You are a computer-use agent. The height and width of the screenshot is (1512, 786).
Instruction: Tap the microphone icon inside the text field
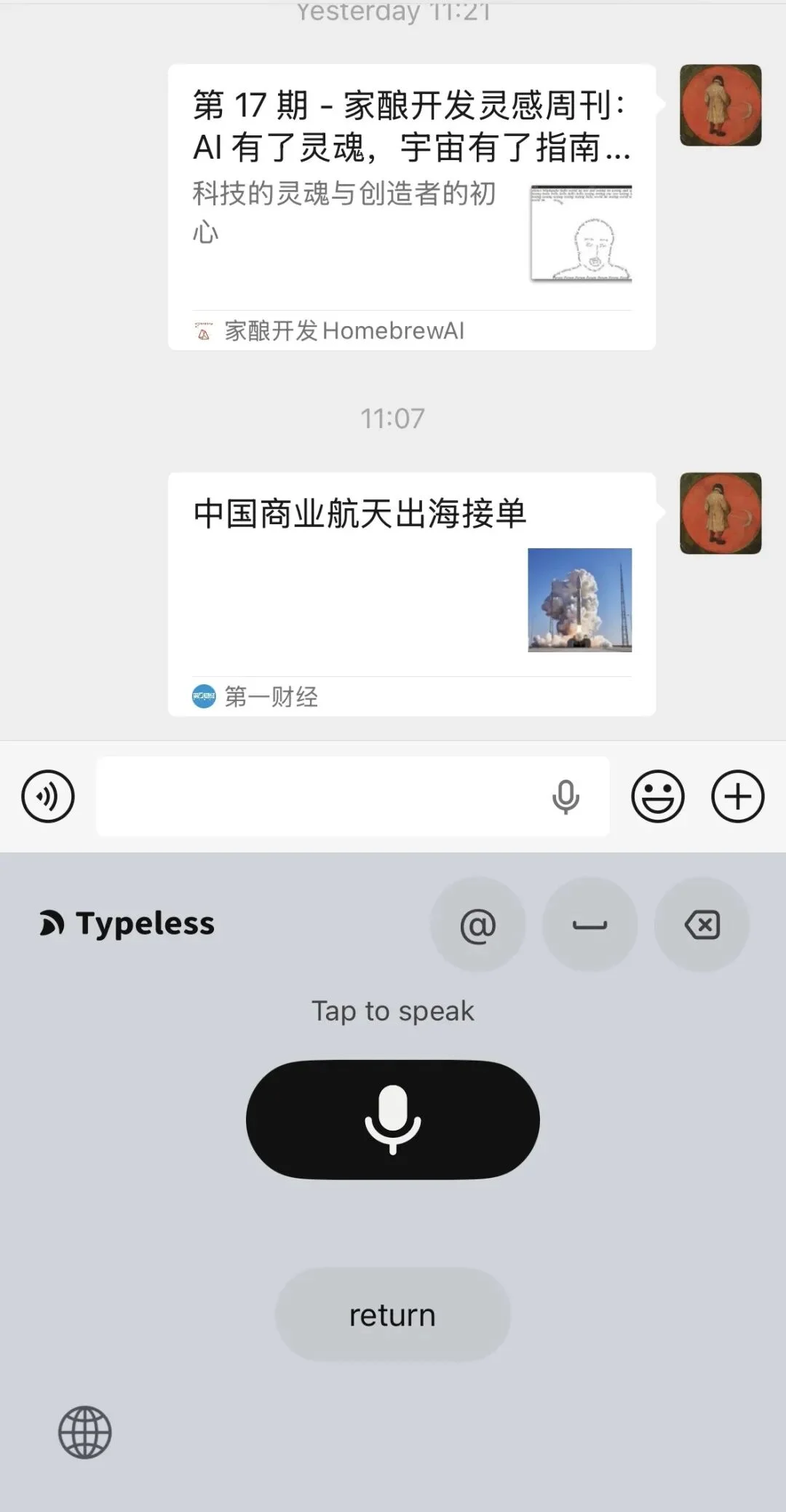coord(565,797)
